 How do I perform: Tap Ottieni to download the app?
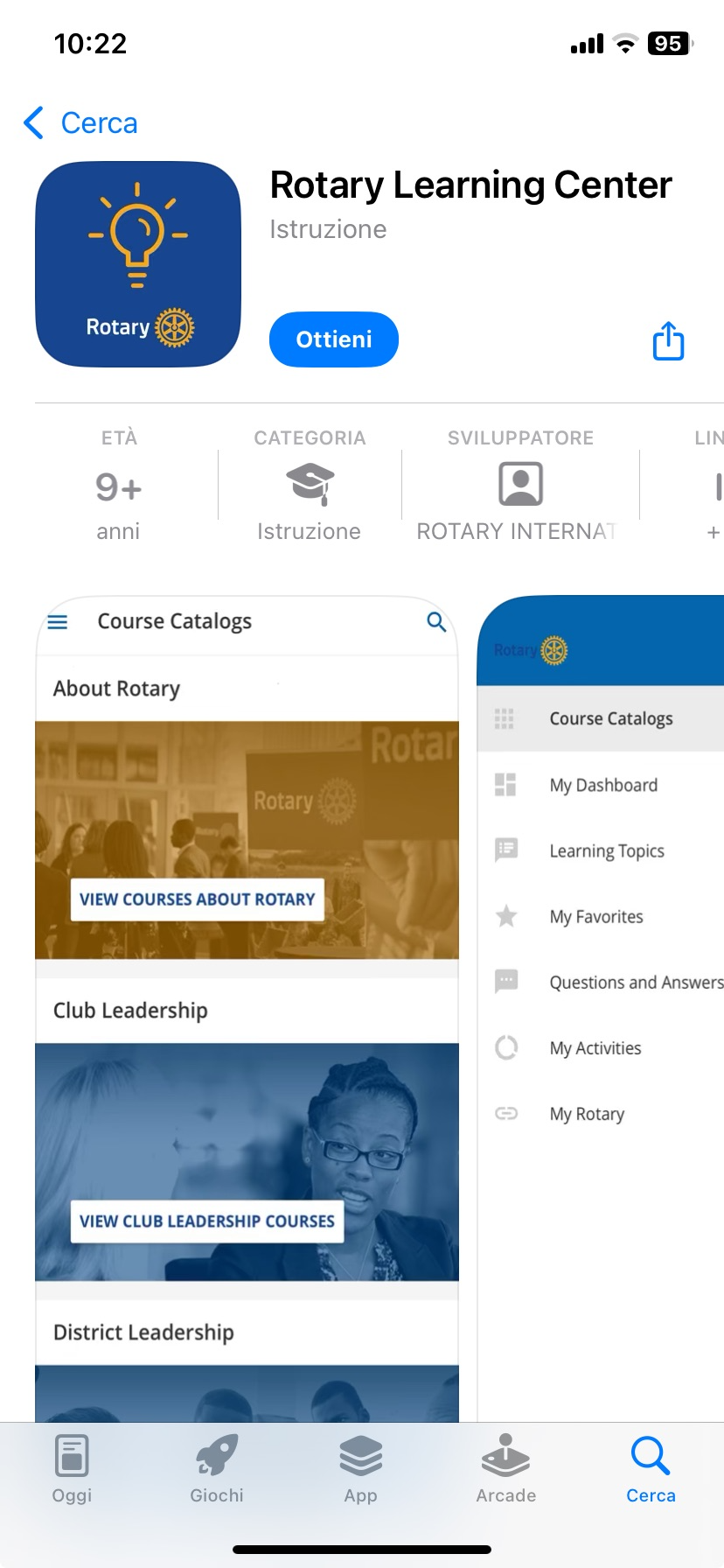333,339
